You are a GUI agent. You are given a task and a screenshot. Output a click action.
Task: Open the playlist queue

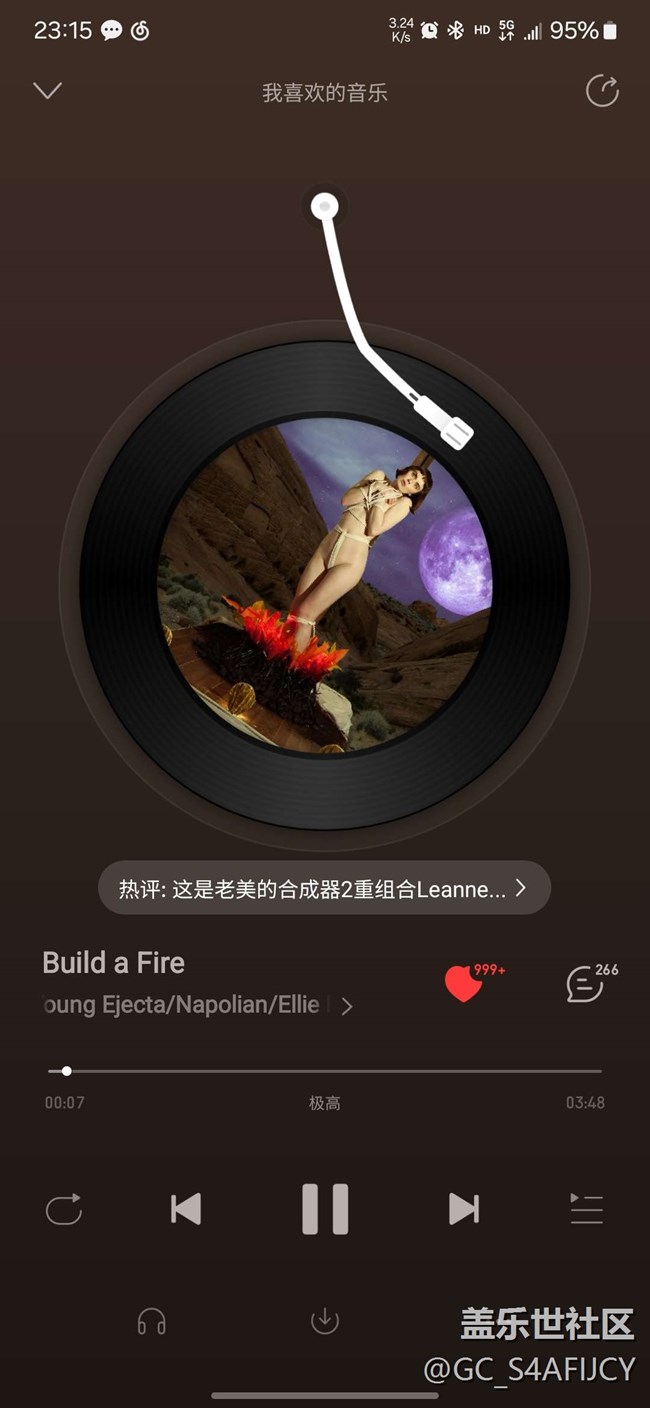point(586,1209)
